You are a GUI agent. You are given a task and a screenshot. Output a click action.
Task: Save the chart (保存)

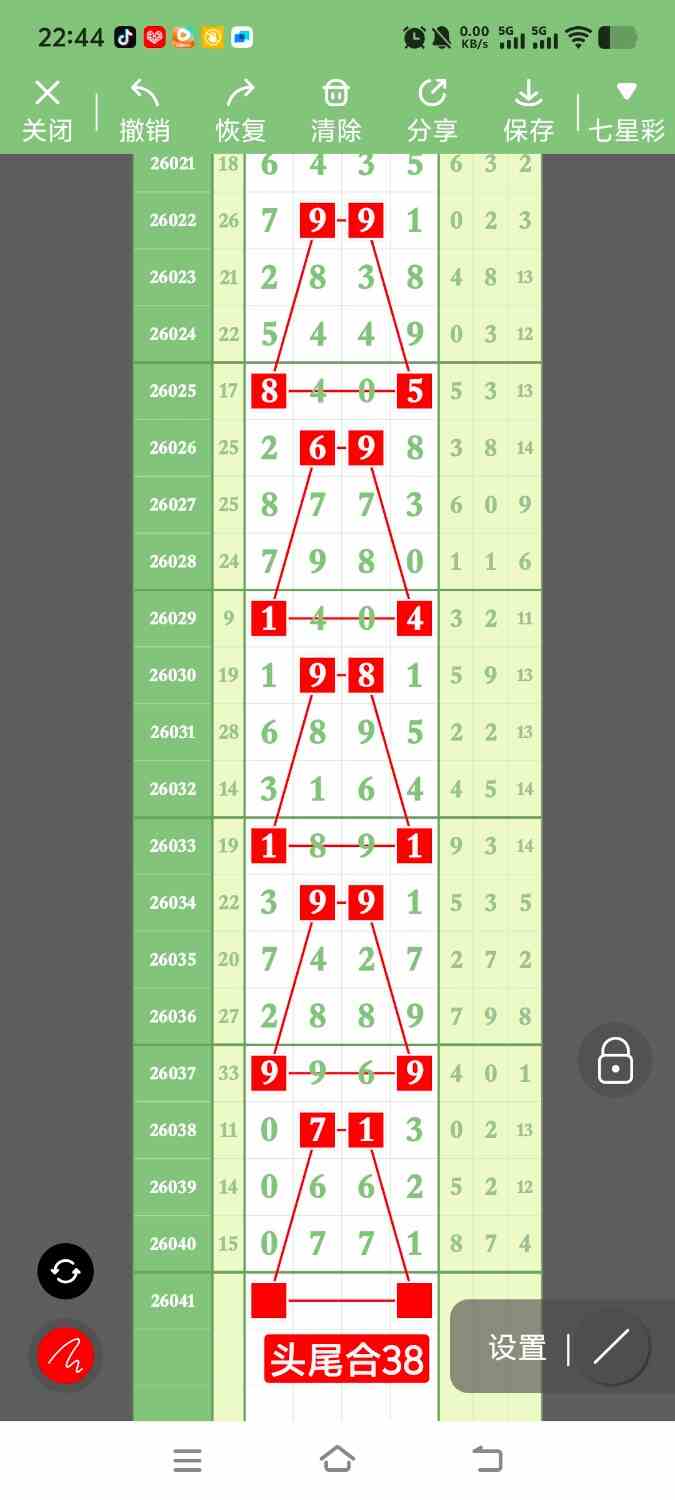528,111
